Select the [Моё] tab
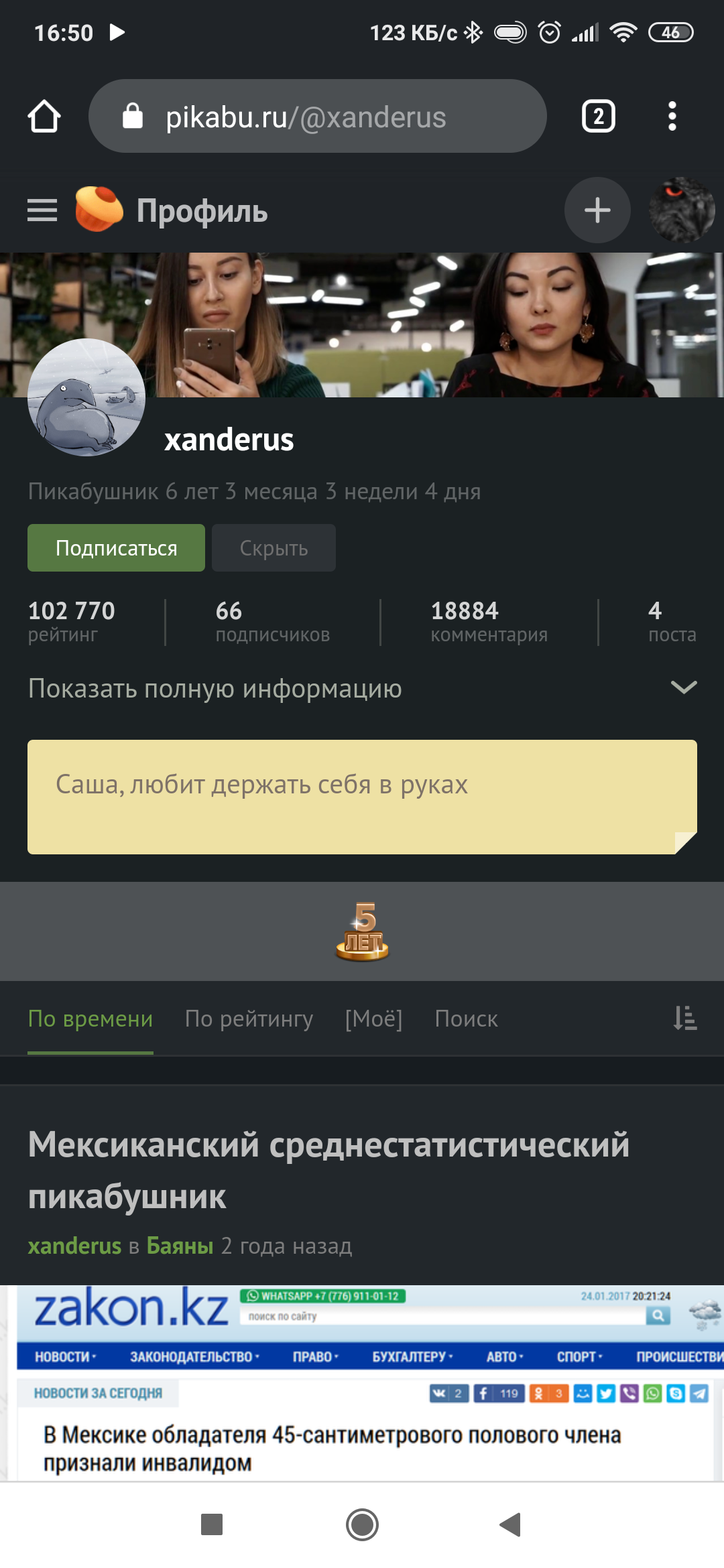Viewport: 724px width, 1568px height. 373,1019
